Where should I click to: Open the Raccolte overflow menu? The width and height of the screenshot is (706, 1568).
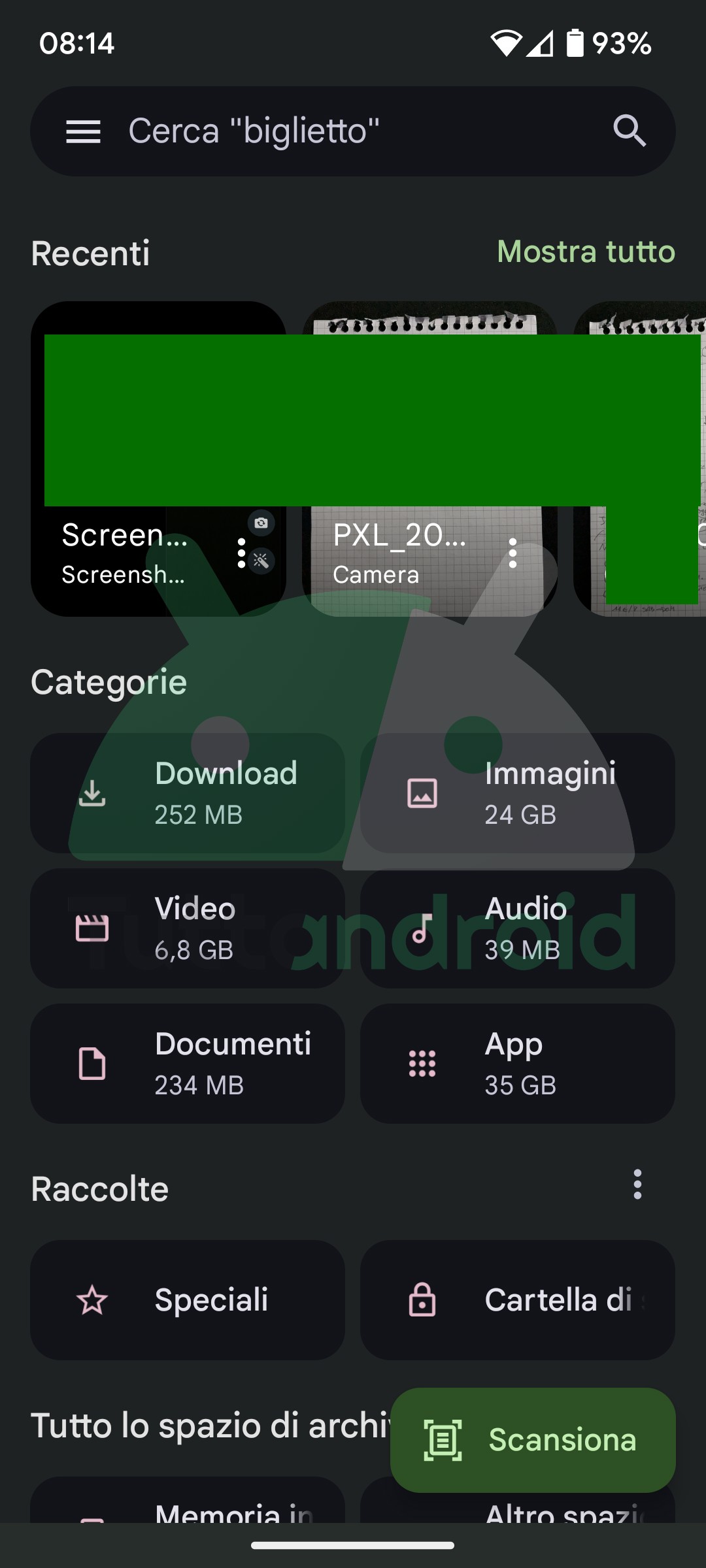click(x=637, y=1184)
